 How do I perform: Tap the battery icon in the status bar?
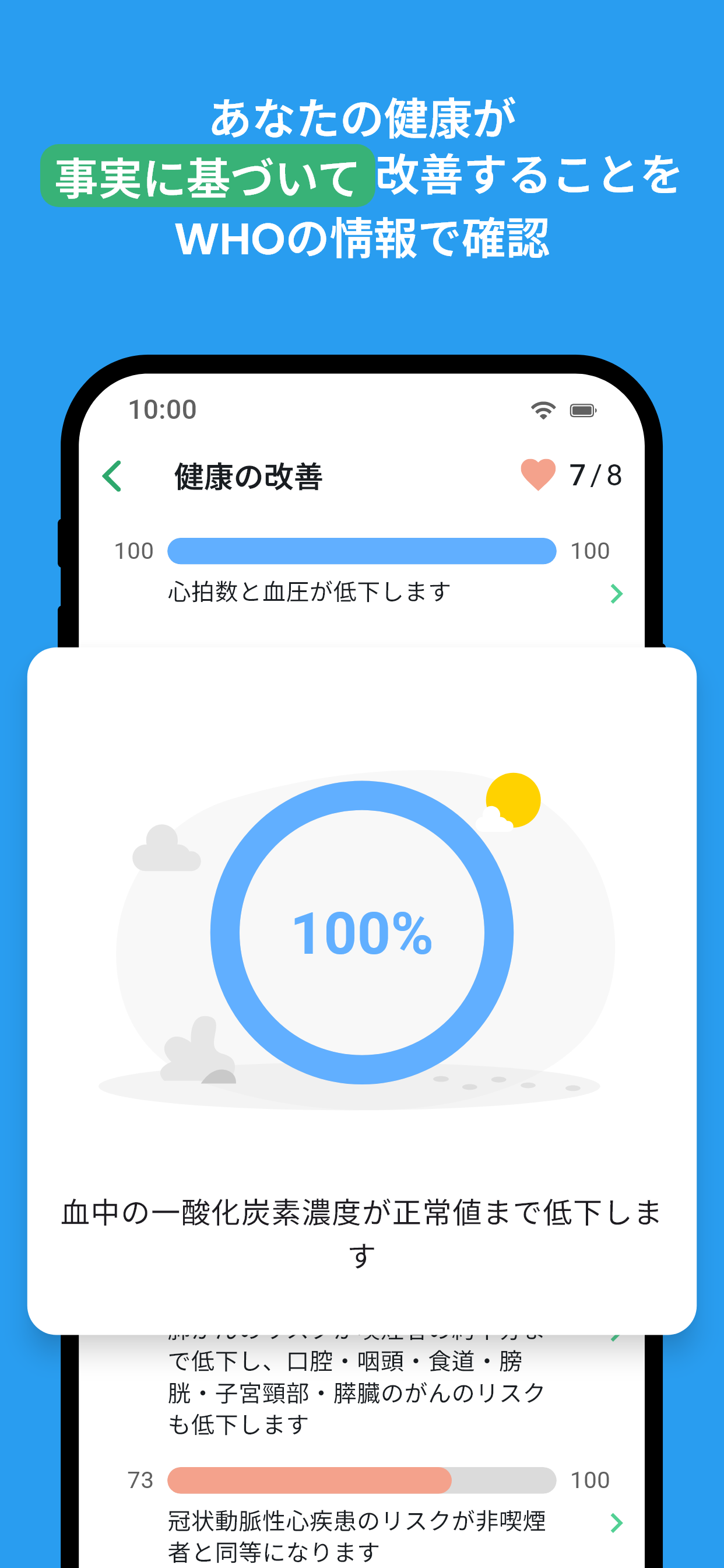click(x=583, y=409)
